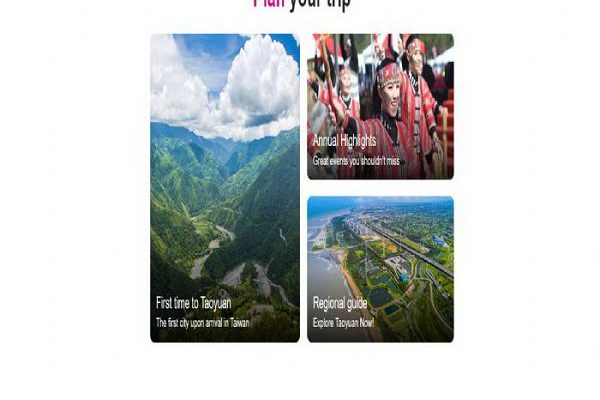Open the First time to Taoyuan card
The width and height of the screenshot is (600, 400).
[x=225, y=190]
